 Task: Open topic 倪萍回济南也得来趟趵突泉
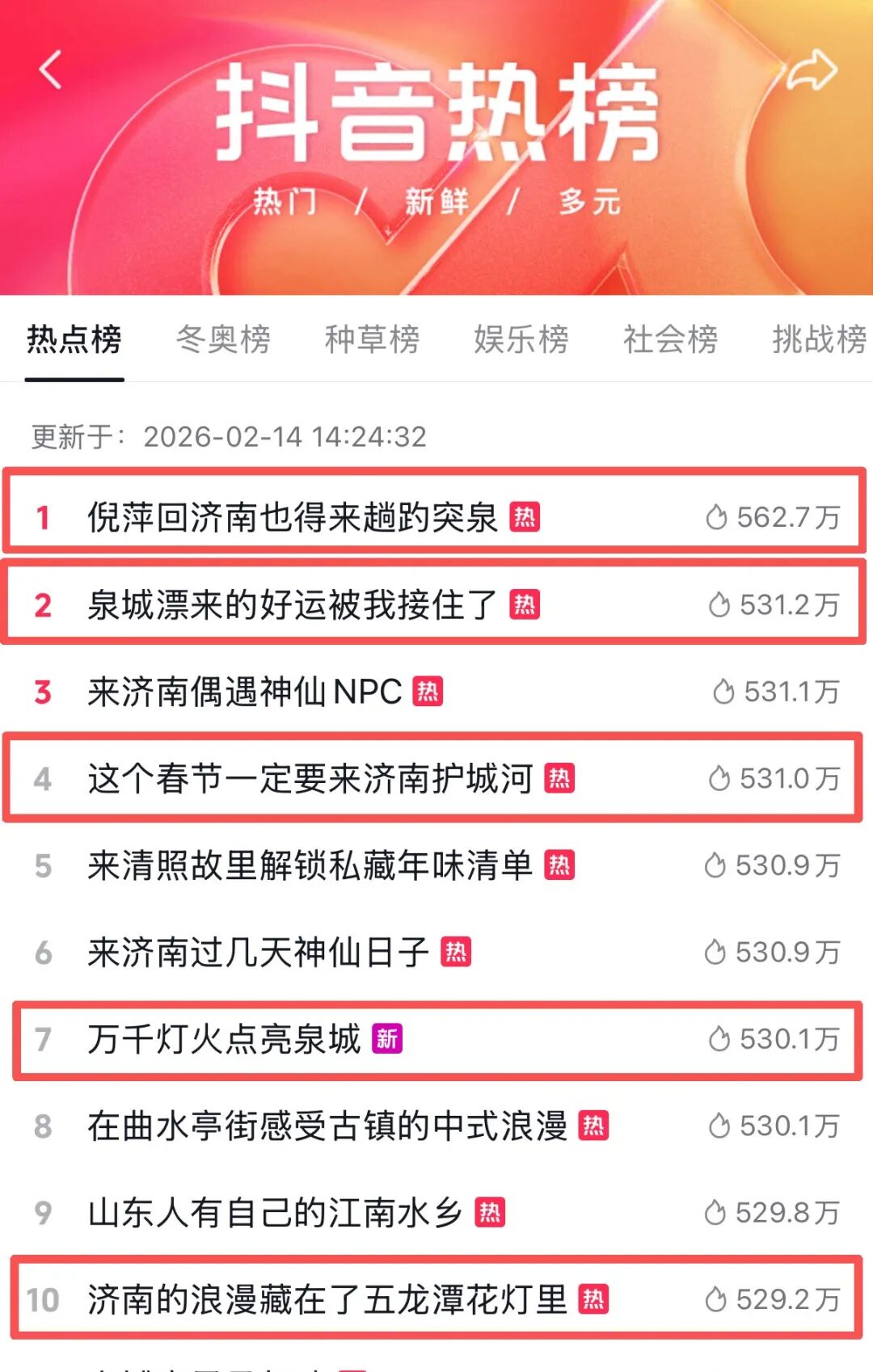coord(293,517)
